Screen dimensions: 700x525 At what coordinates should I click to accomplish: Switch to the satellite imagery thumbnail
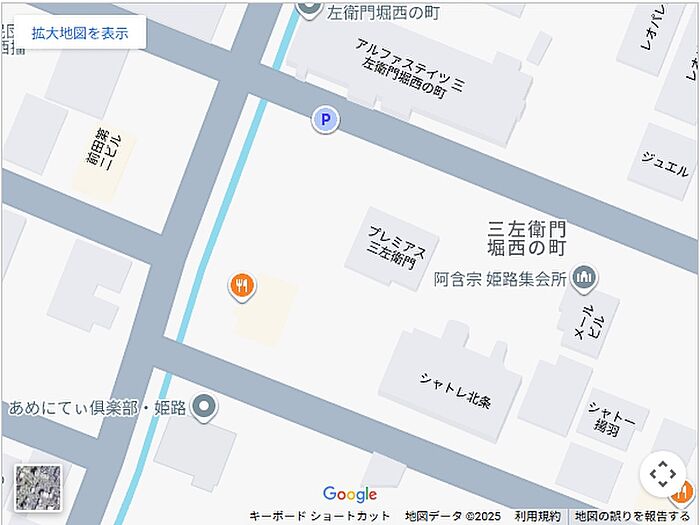[x=38, y=487]
